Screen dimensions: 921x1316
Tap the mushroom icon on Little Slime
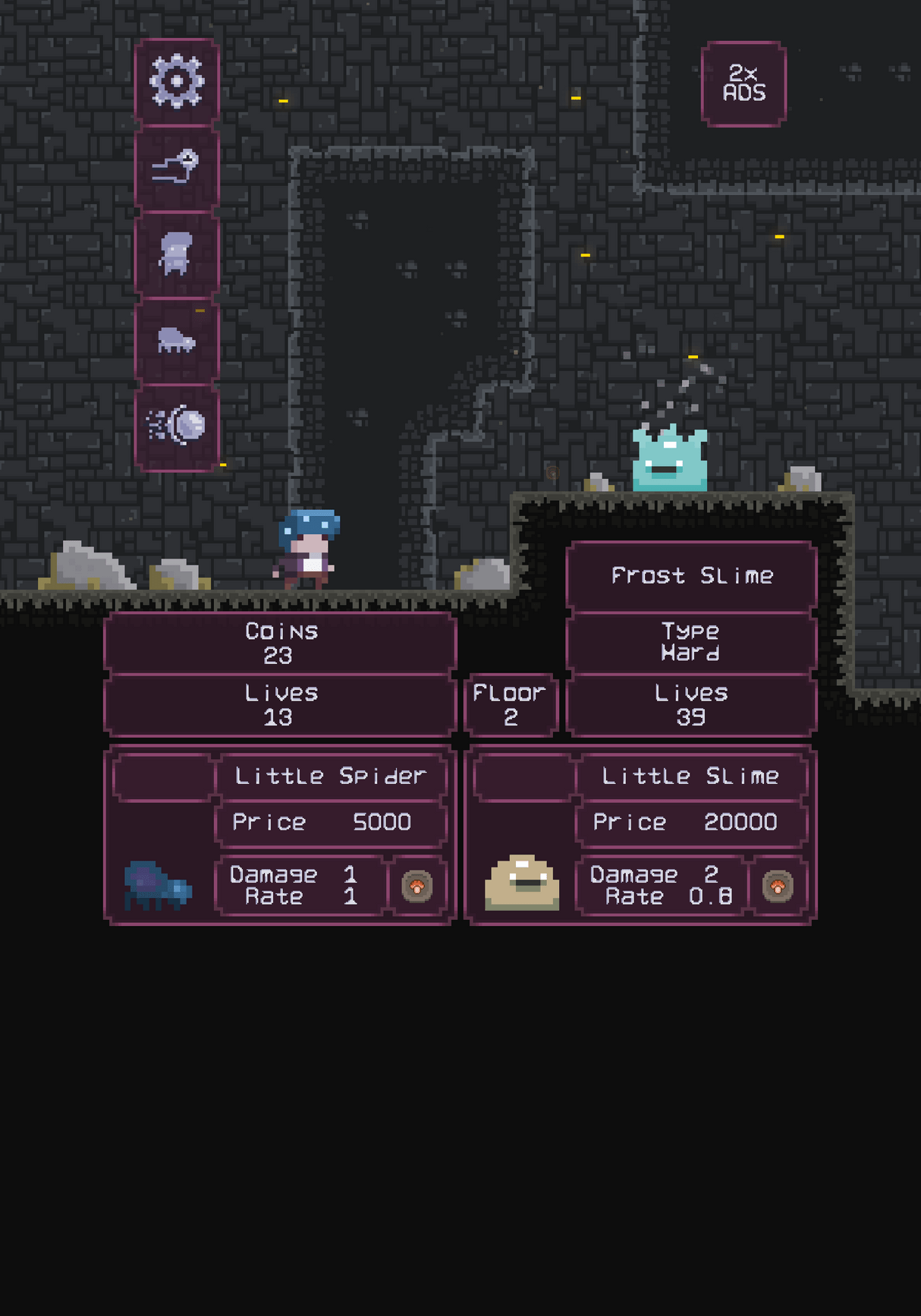click(778, 886)
